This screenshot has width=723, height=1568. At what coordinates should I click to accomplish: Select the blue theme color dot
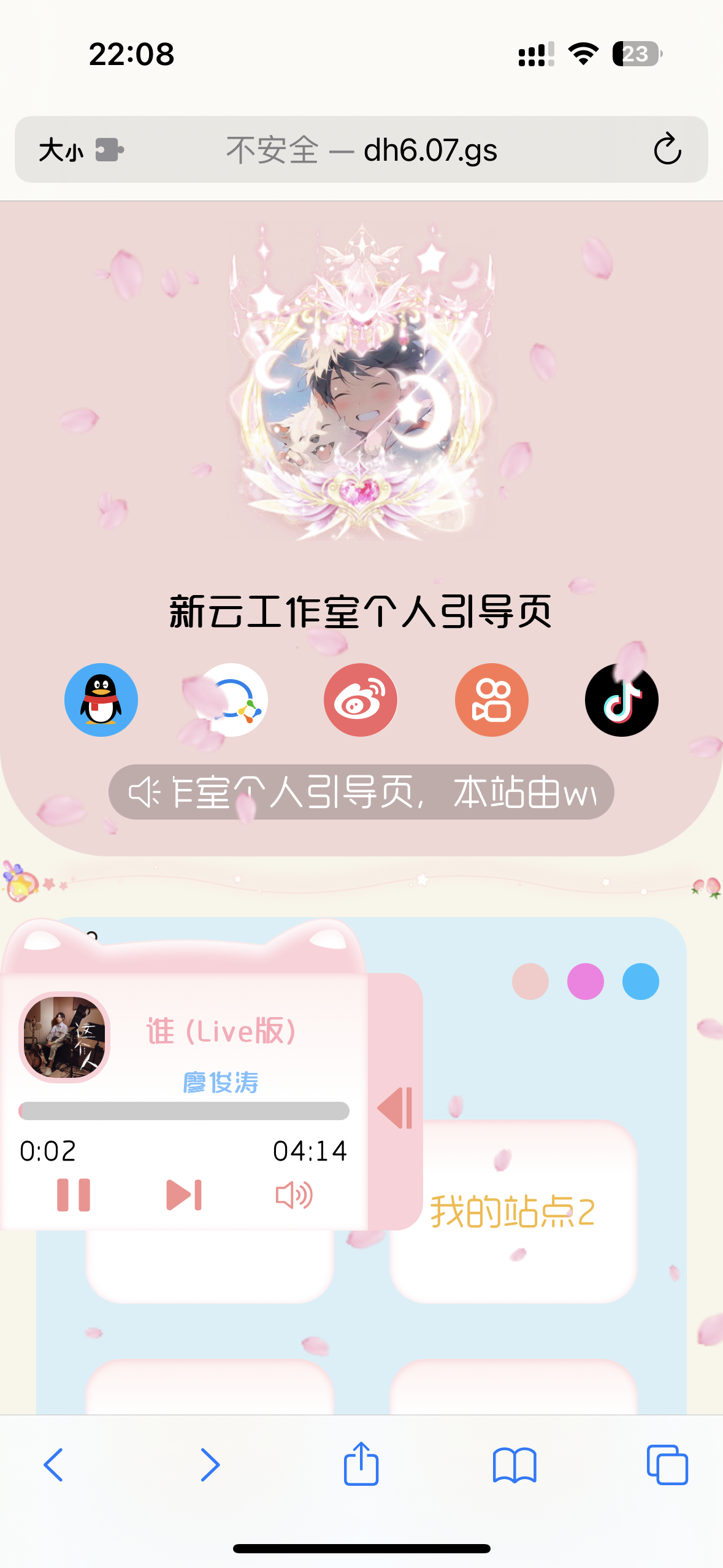point(640,982)
